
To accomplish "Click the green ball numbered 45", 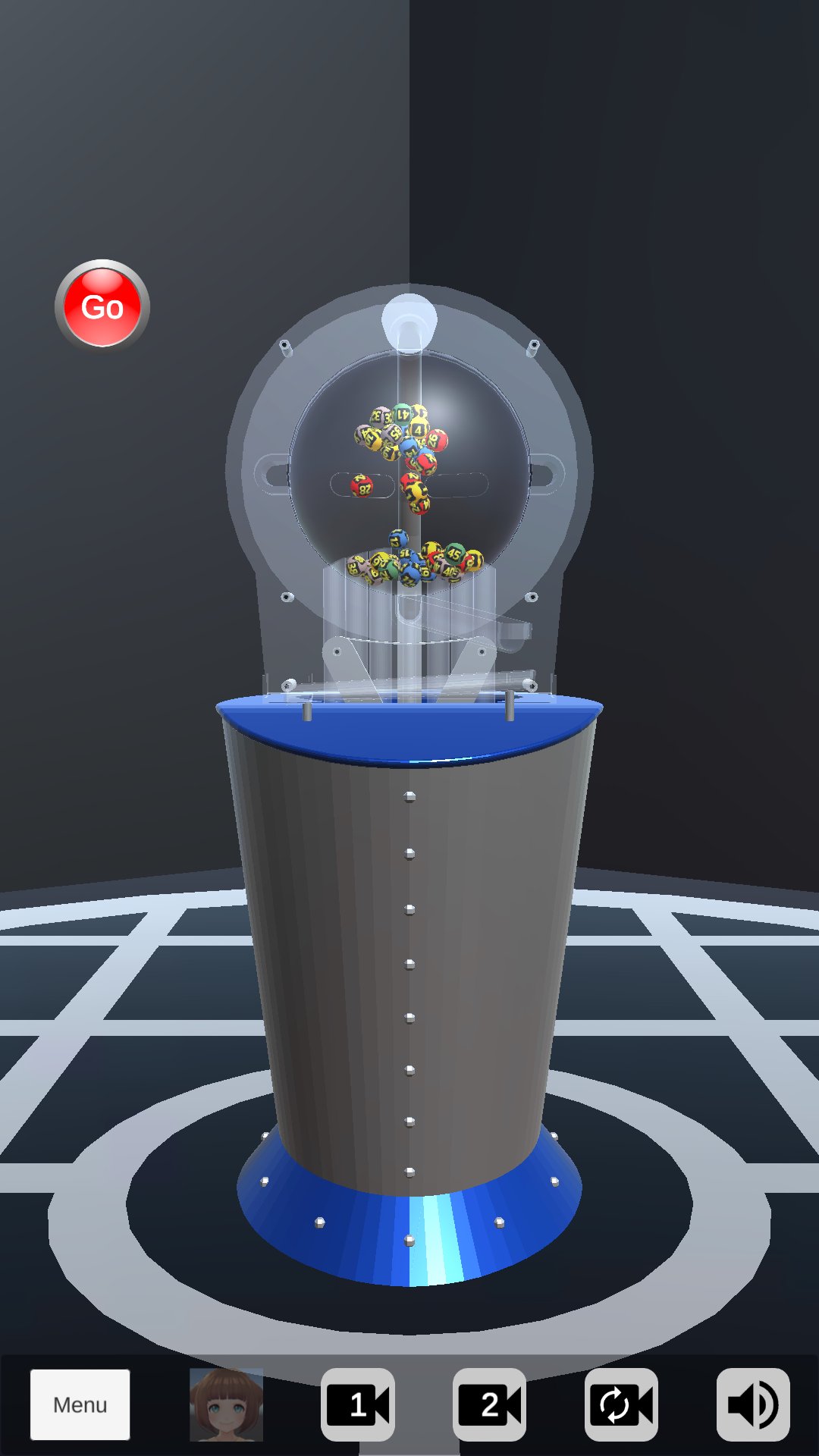I will pyautogui.click(x=453, y=553).
